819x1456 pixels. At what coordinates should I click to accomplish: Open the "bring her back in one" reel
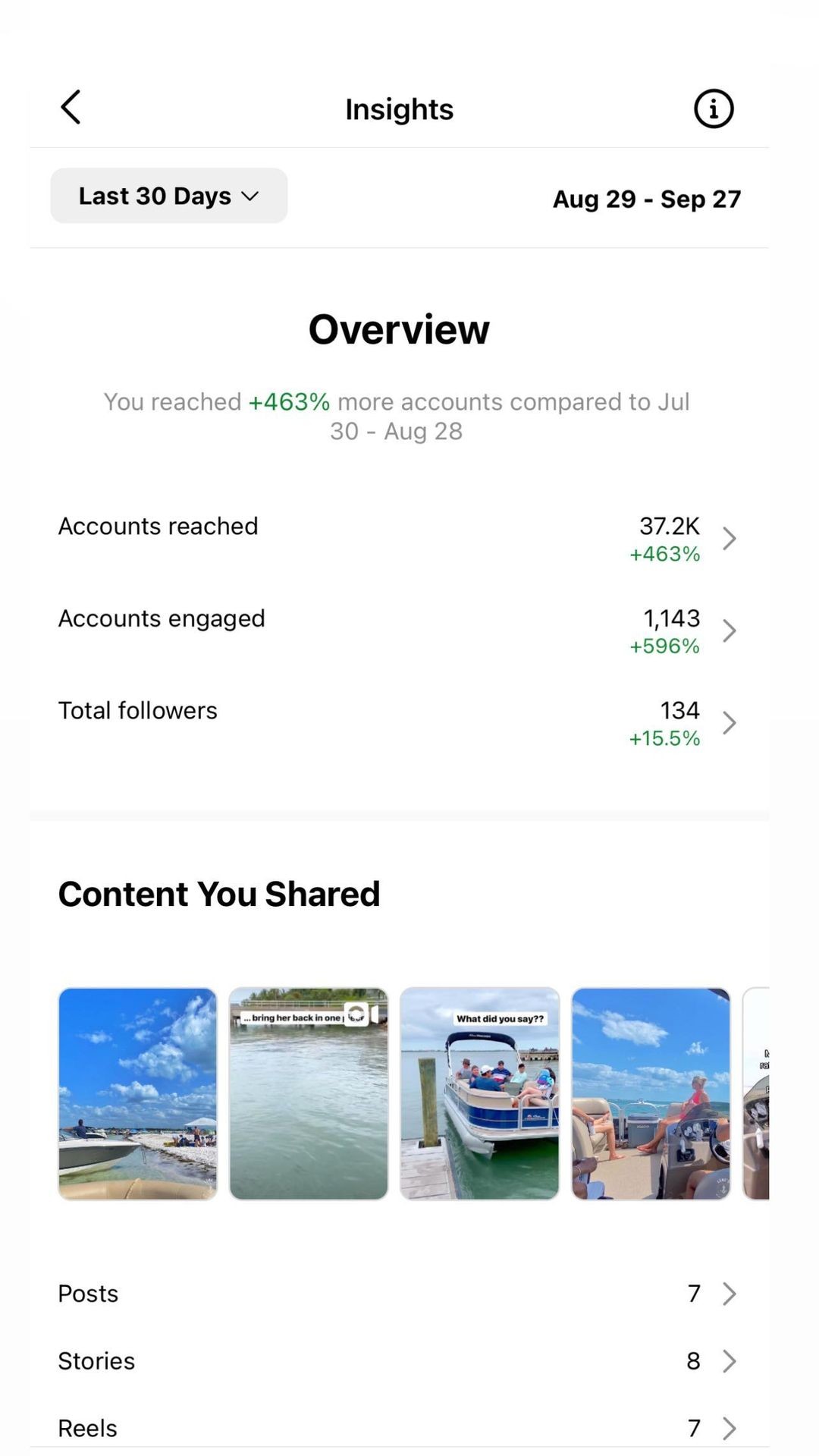tap(309, 1093)
